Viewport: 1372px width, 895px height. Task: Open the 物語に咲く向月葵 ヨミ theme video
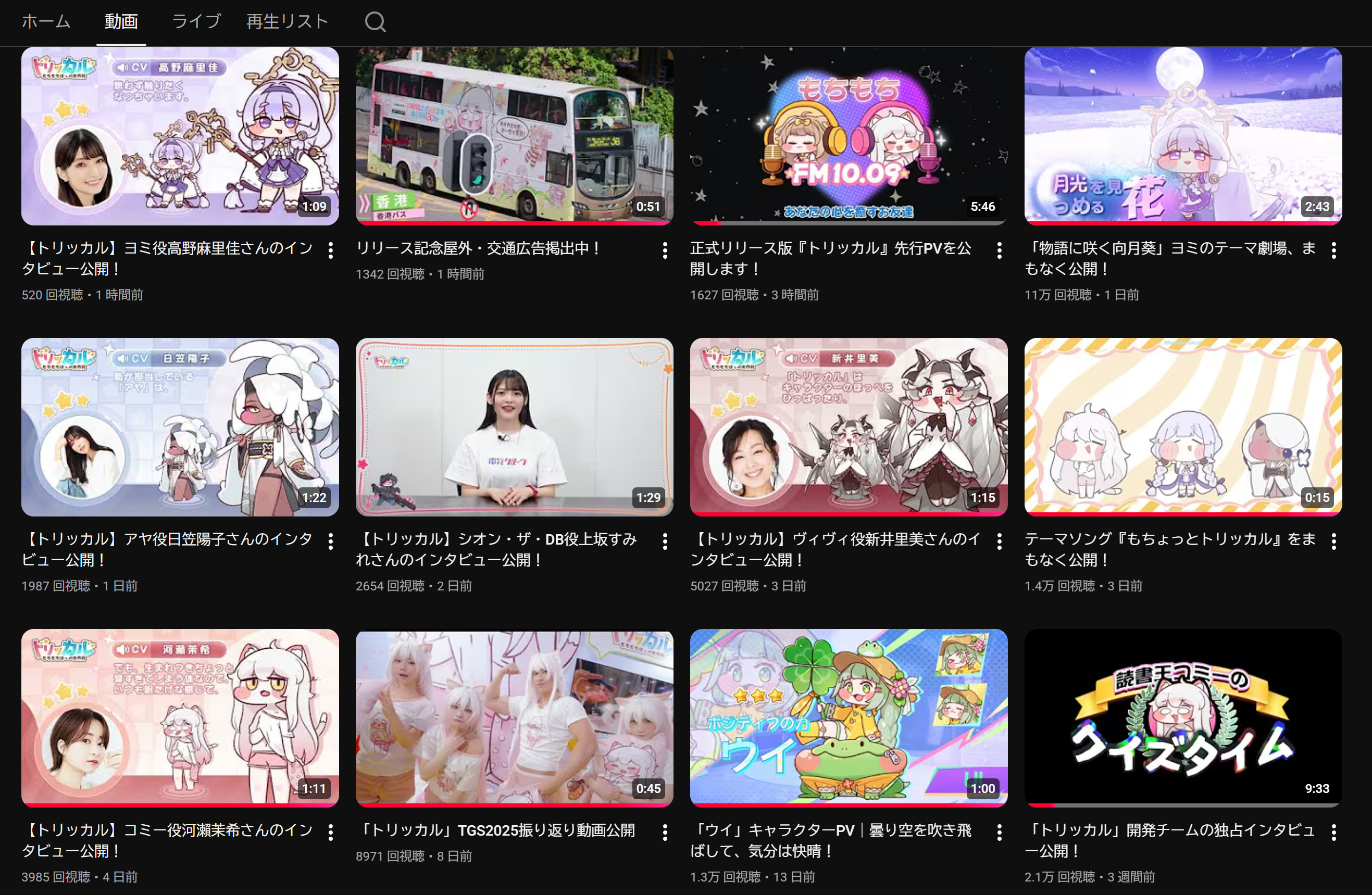pos(1183,136)
